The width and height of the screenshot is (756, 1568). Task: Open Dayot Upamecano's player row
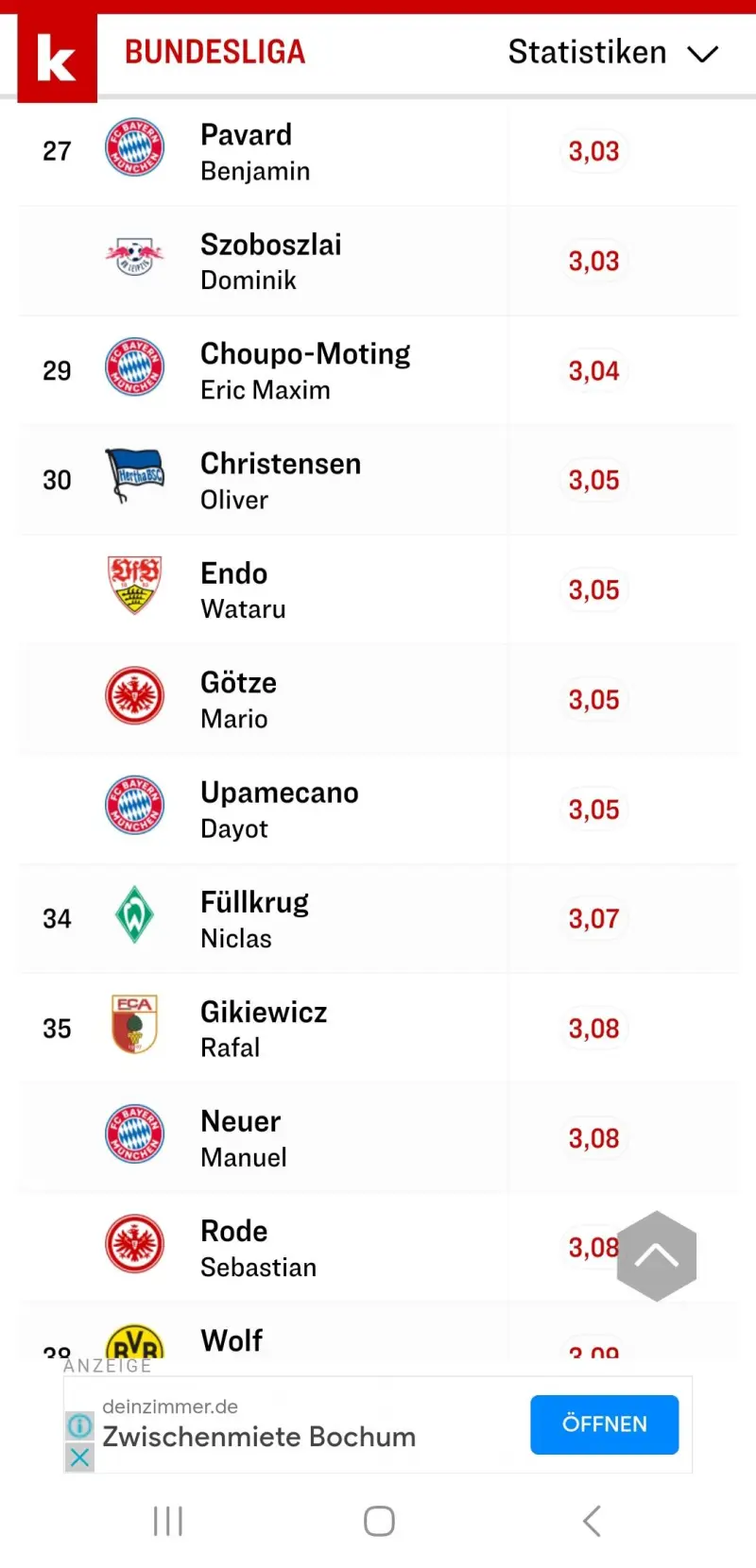pos(378,810)
